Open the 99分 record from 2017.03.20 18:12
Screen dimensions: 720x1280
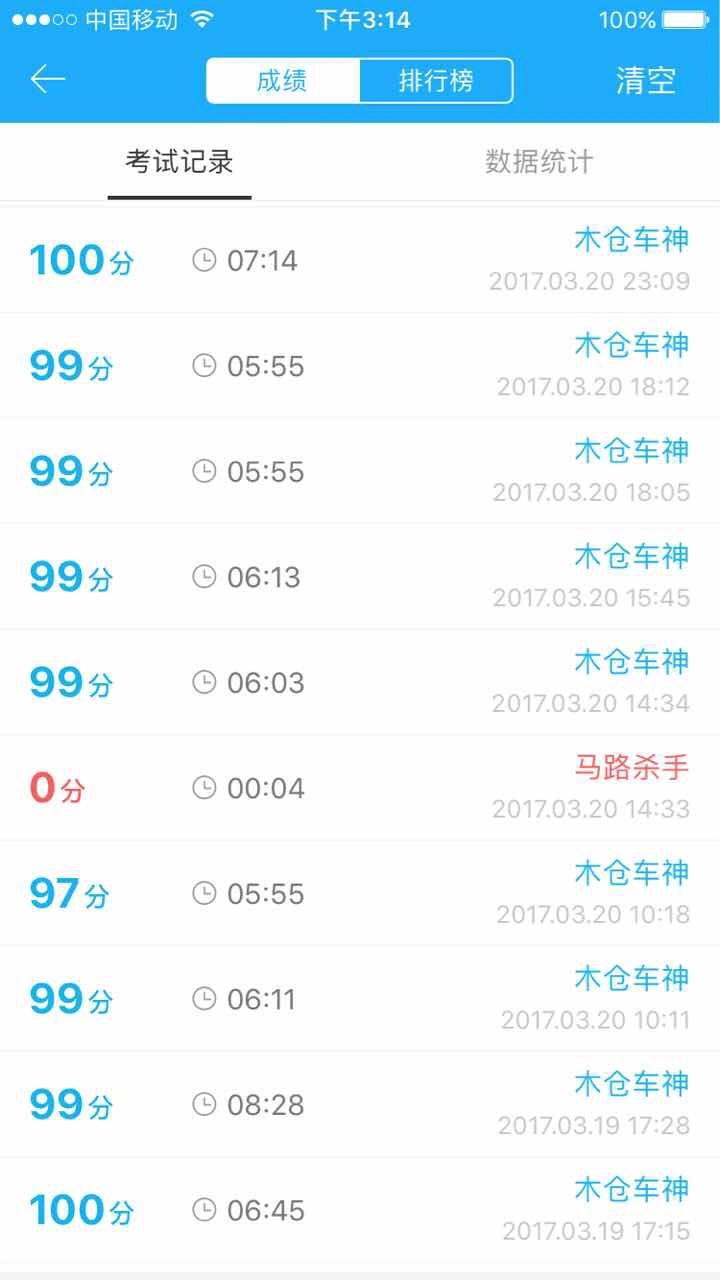pos(360,365)
